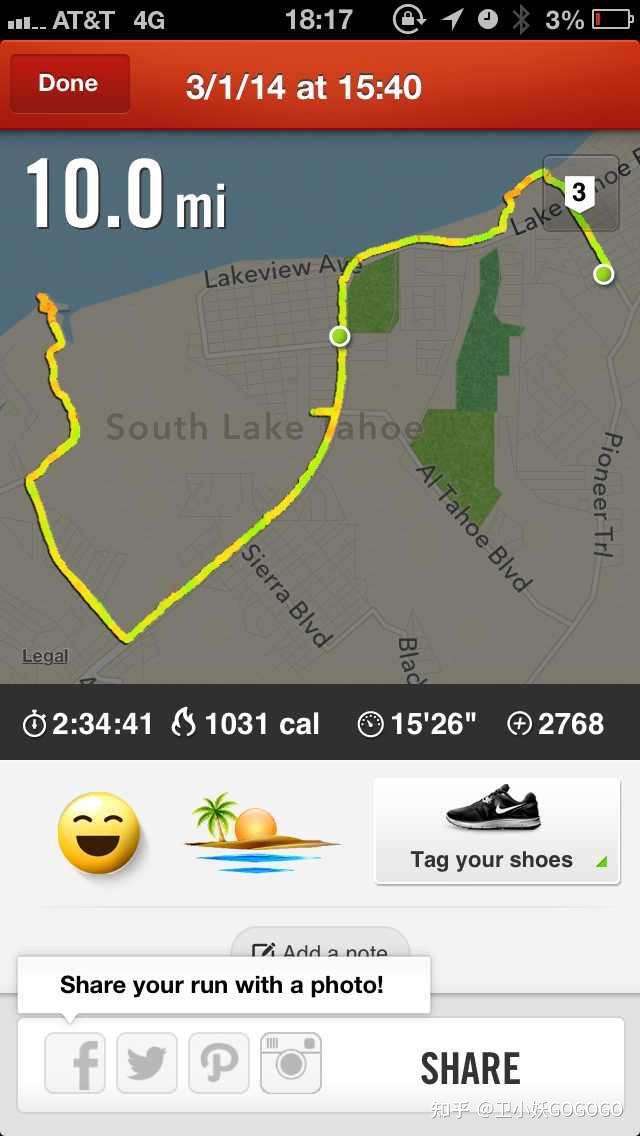This screenshot has width=640, height=1136.
Task: Tap the Done button
Action: click(69, 84)
